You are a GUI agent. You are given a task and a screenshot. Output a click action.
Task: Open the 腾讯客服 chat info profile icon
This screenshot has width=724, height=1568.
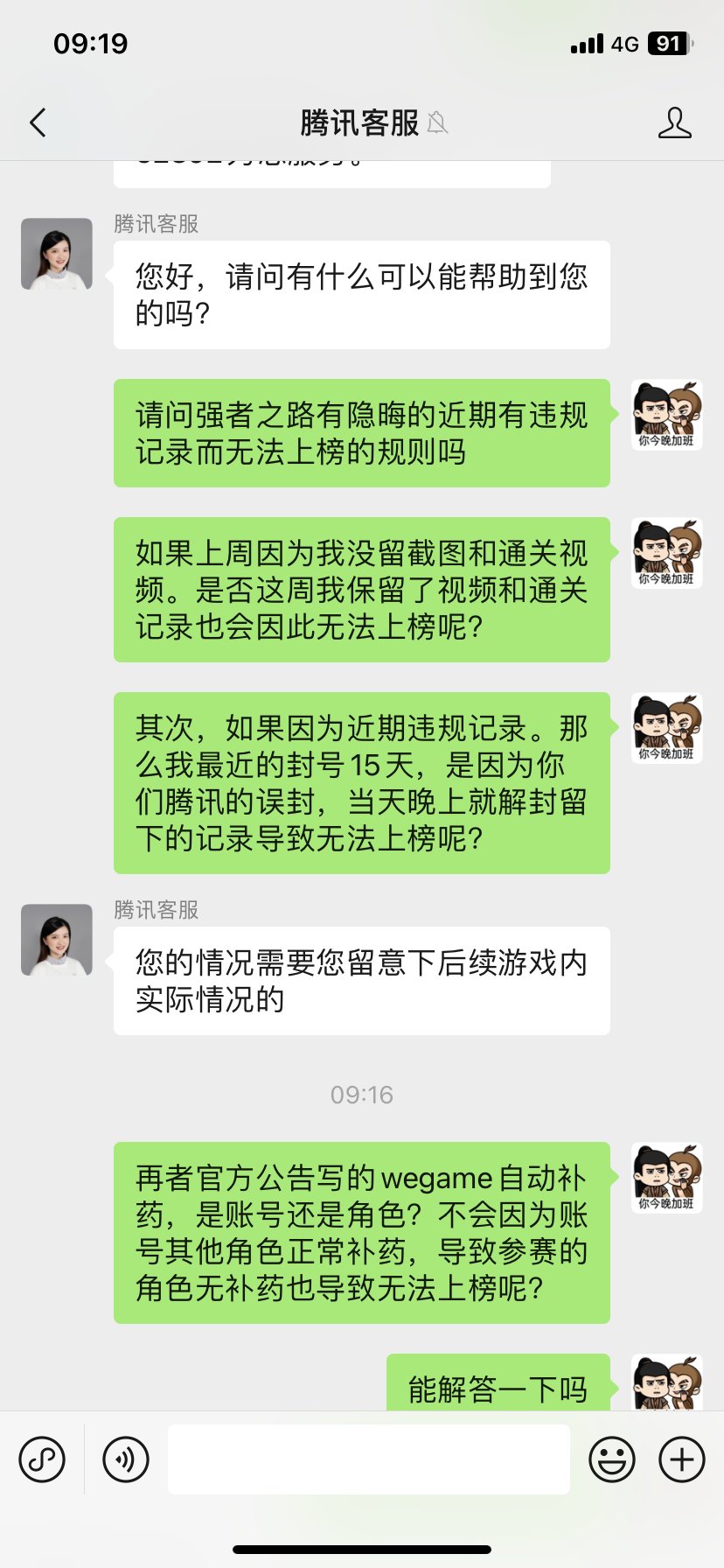[674, 123]
